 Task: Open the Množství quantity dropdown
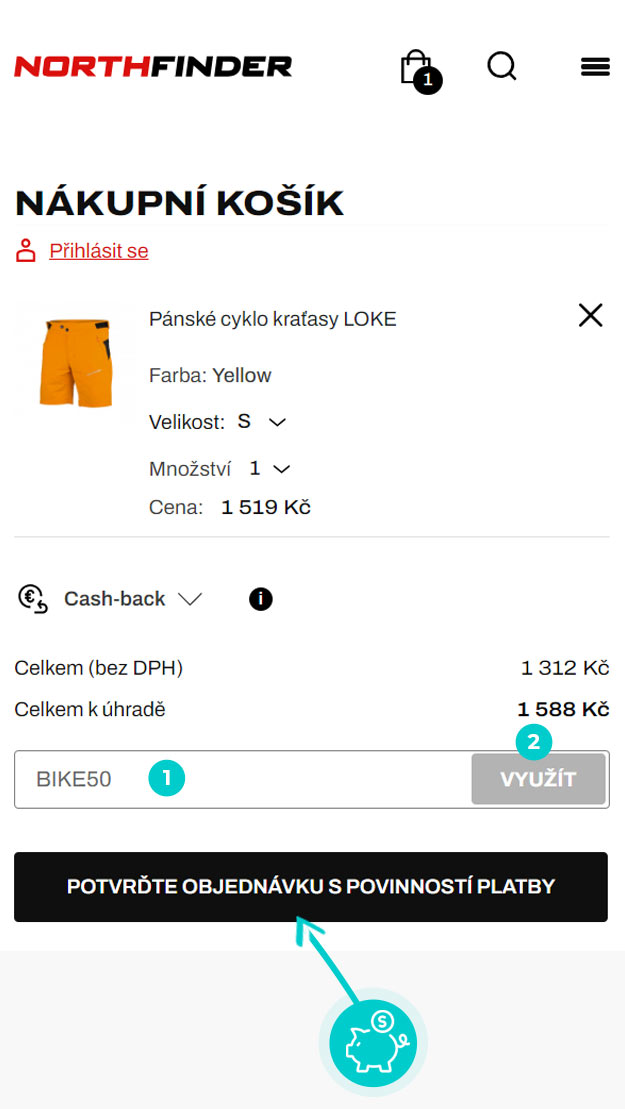[269, 468]
